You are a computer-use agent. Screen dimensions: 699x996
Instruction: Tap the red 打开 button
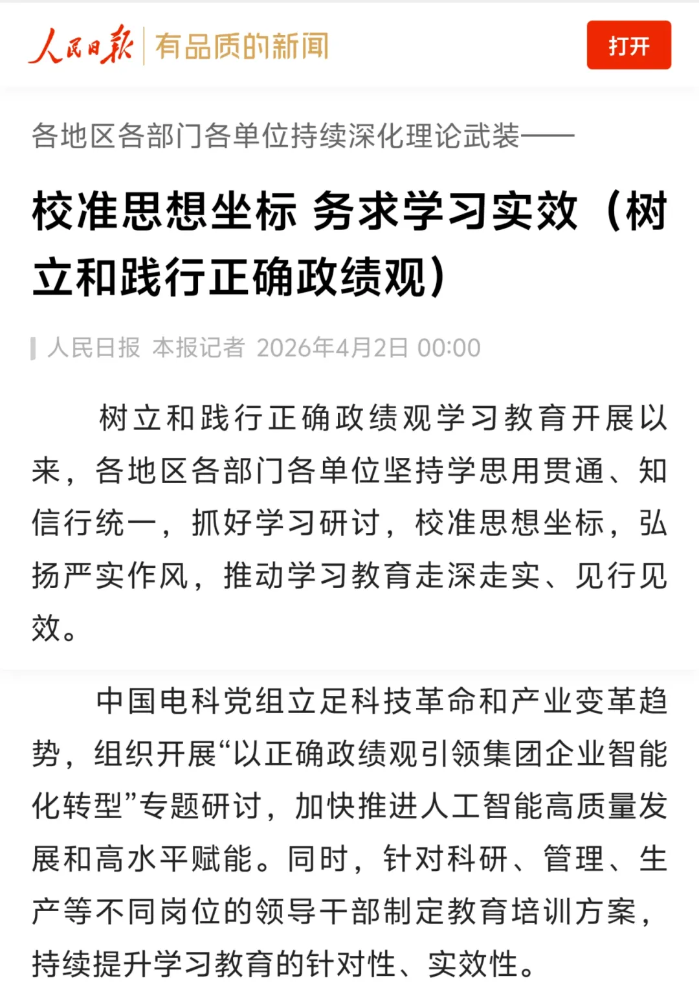pyautogui.click(x=628, y=45)
